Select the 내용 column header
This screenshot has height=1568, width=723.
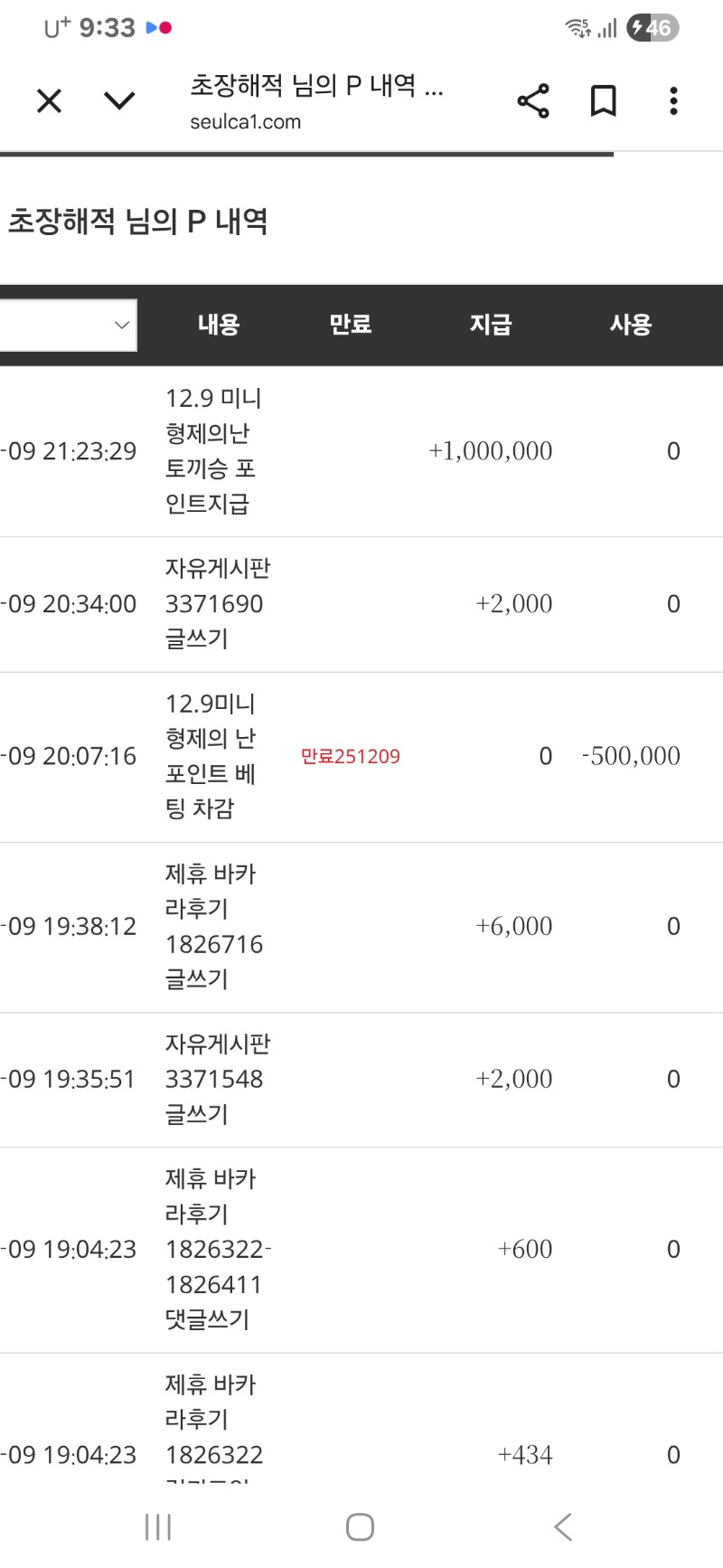[x=216, y=324]
